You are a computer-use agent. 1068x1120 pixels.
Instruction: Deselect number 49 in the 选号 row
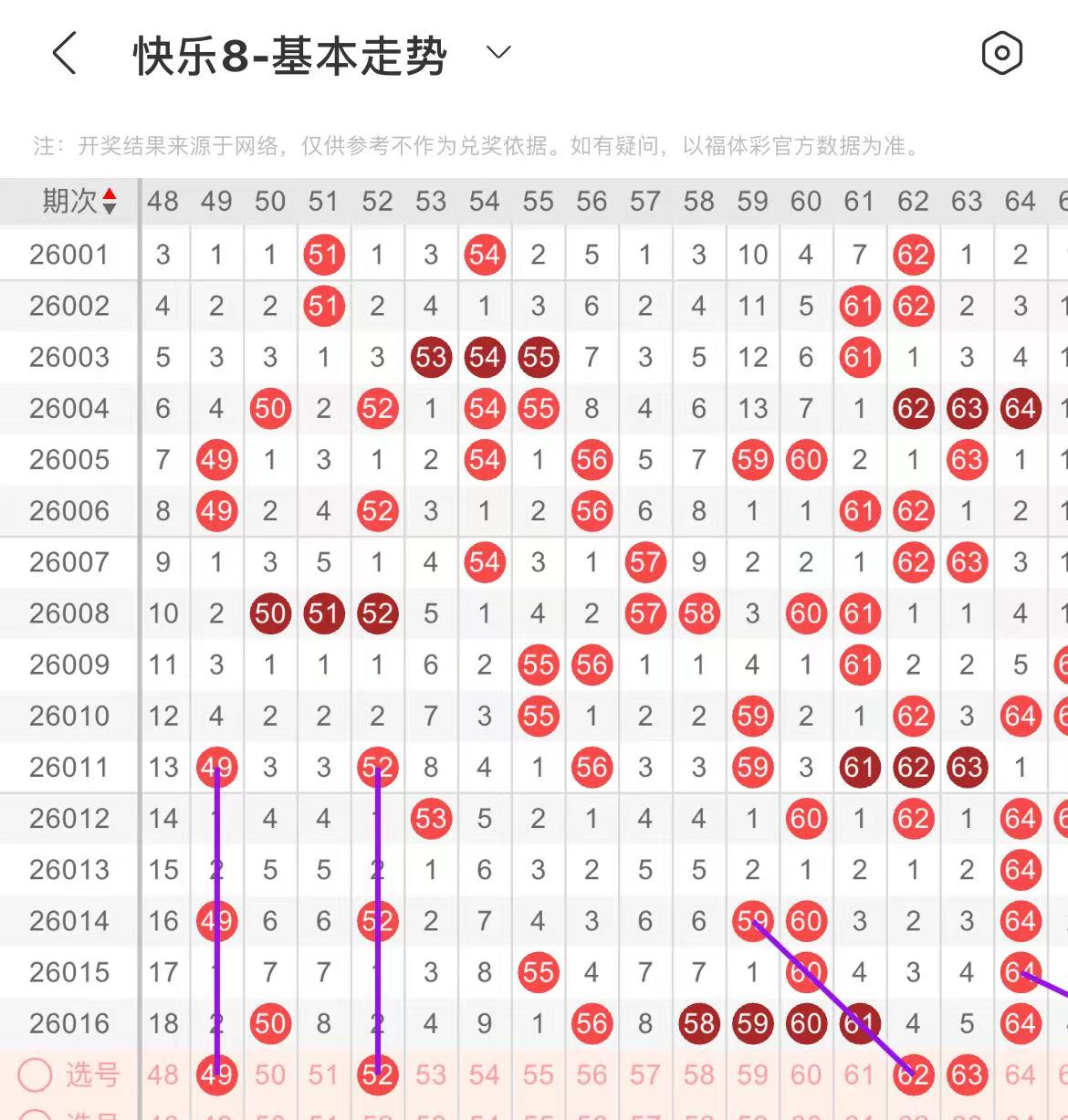[x=216, y=1075]
